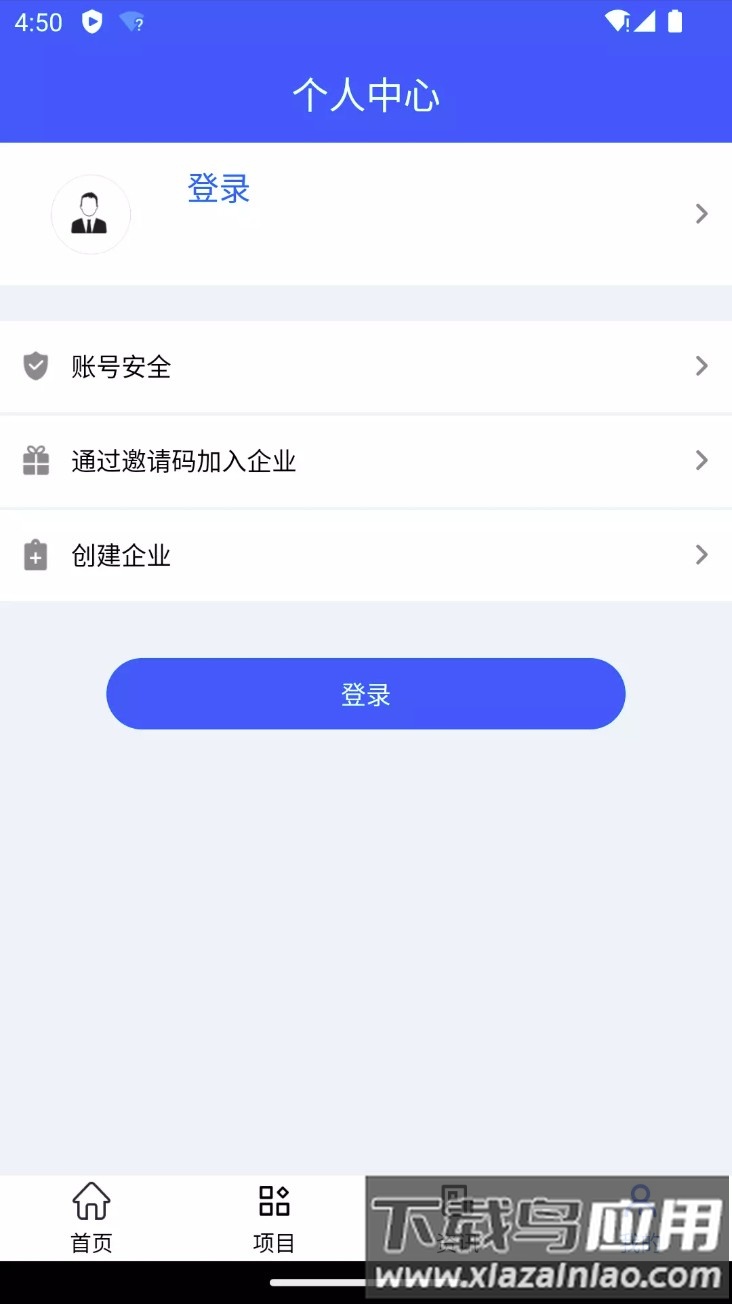Switch to the 项目 tab
Viewport: 732px width, 1304px height.
click(x=273, y=1218)
